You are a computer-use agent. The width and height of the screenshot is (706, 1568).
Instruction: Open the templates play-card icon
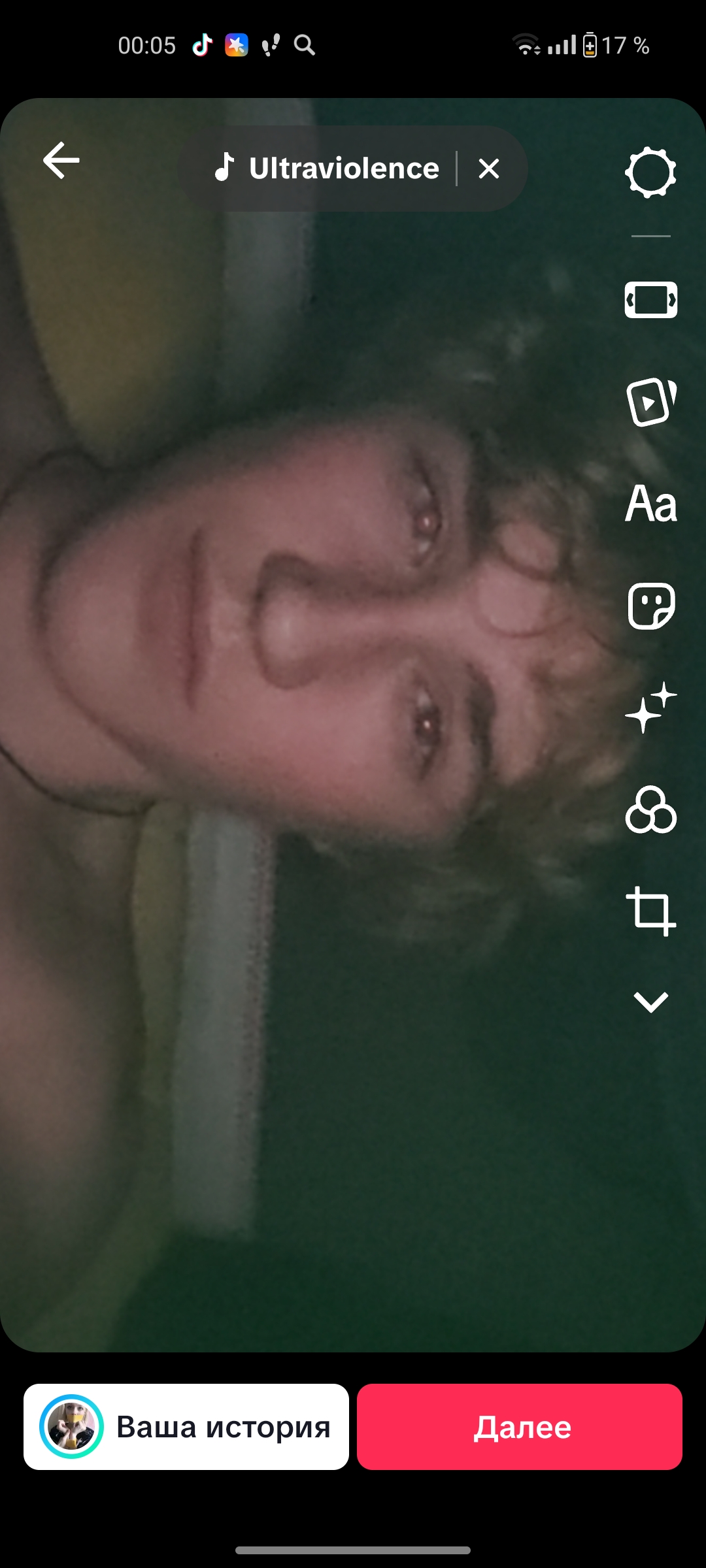pos(650,402)
